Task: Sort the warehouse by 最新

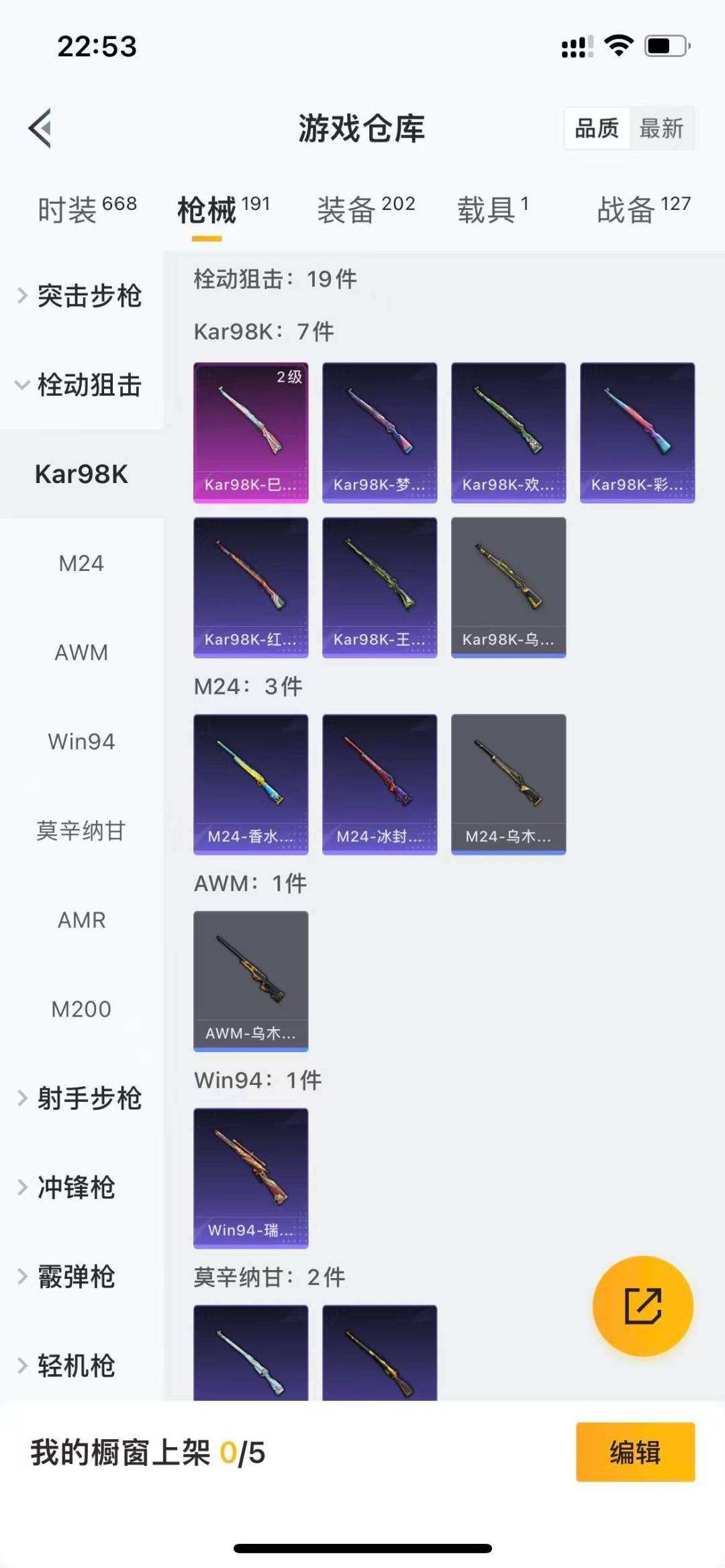Action: point(661,127)
